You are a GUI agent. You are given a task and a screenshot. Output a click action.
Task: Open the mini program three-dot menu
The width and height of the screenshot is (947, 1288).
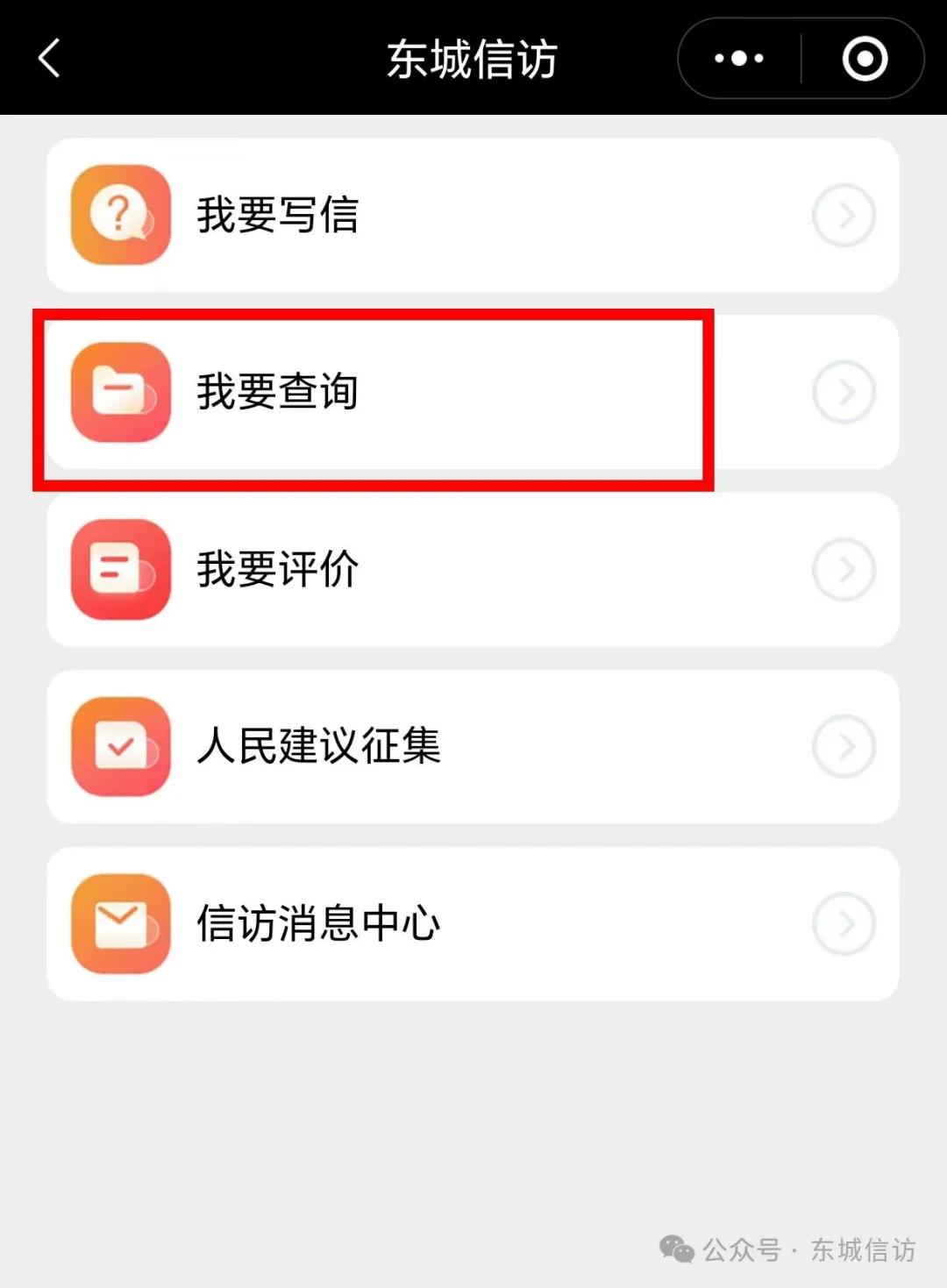[738, 59]
